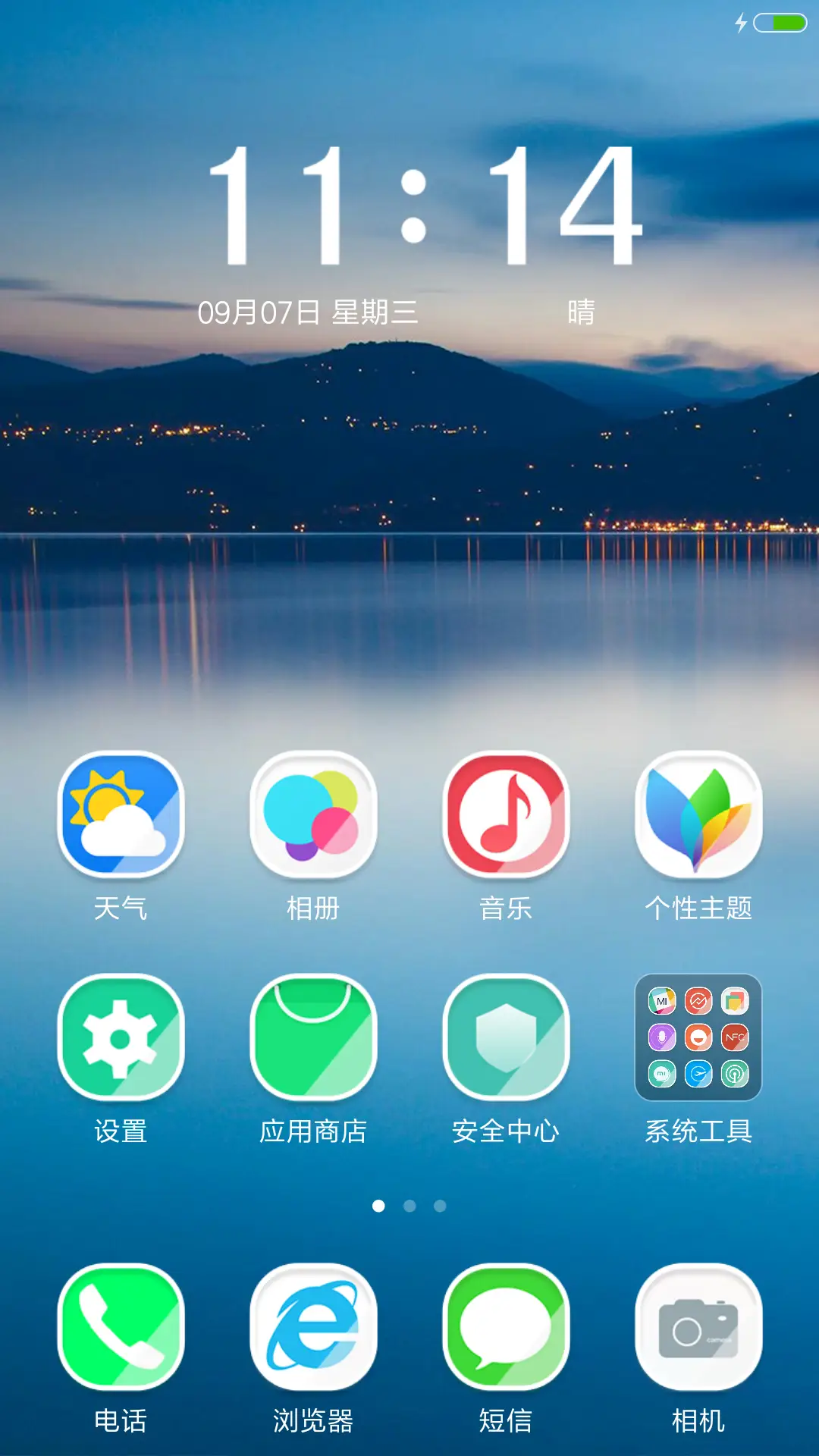The width and height of the screenshot is (819, 1456).
Task: Open 安全中心 security center
Action: [506, 1037]
